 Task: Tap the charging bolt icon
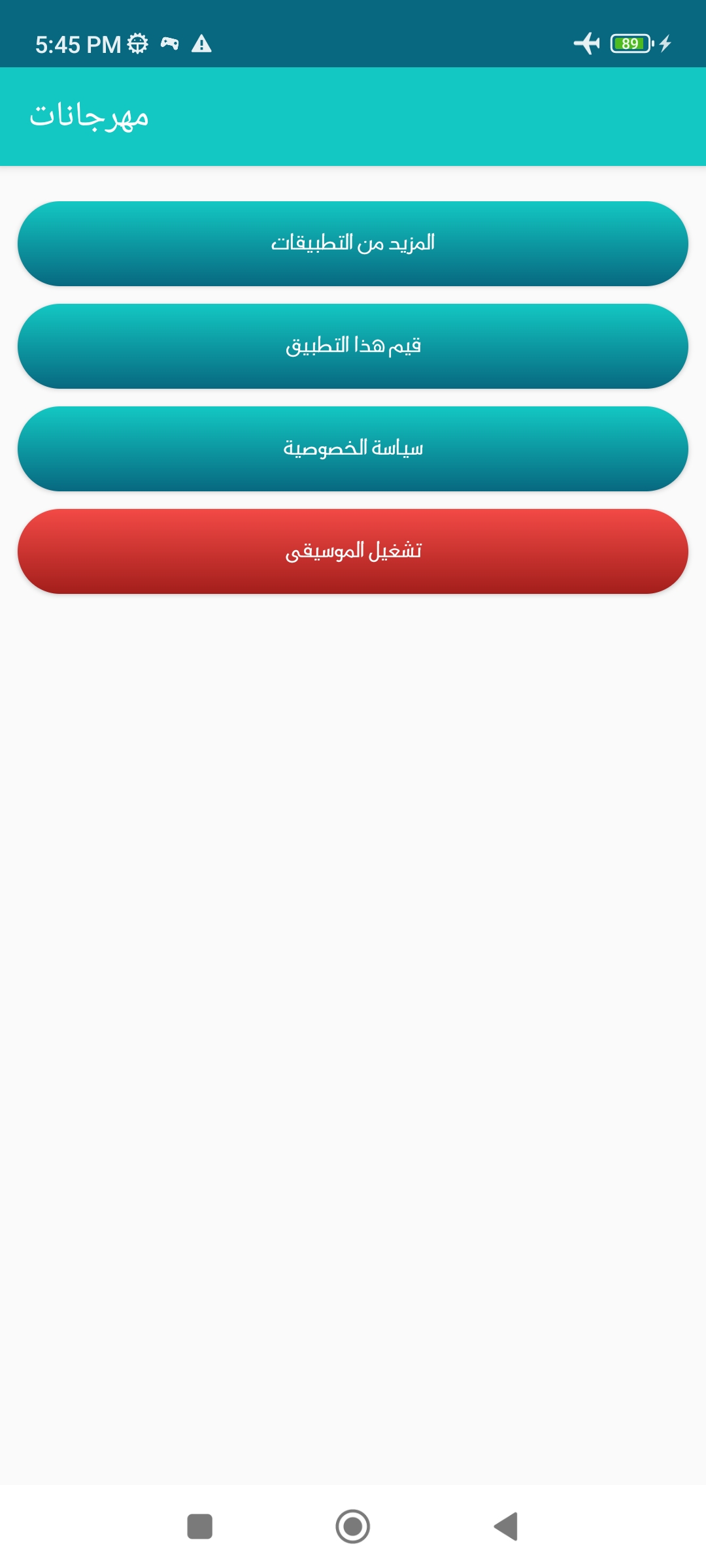pos(665,44)
